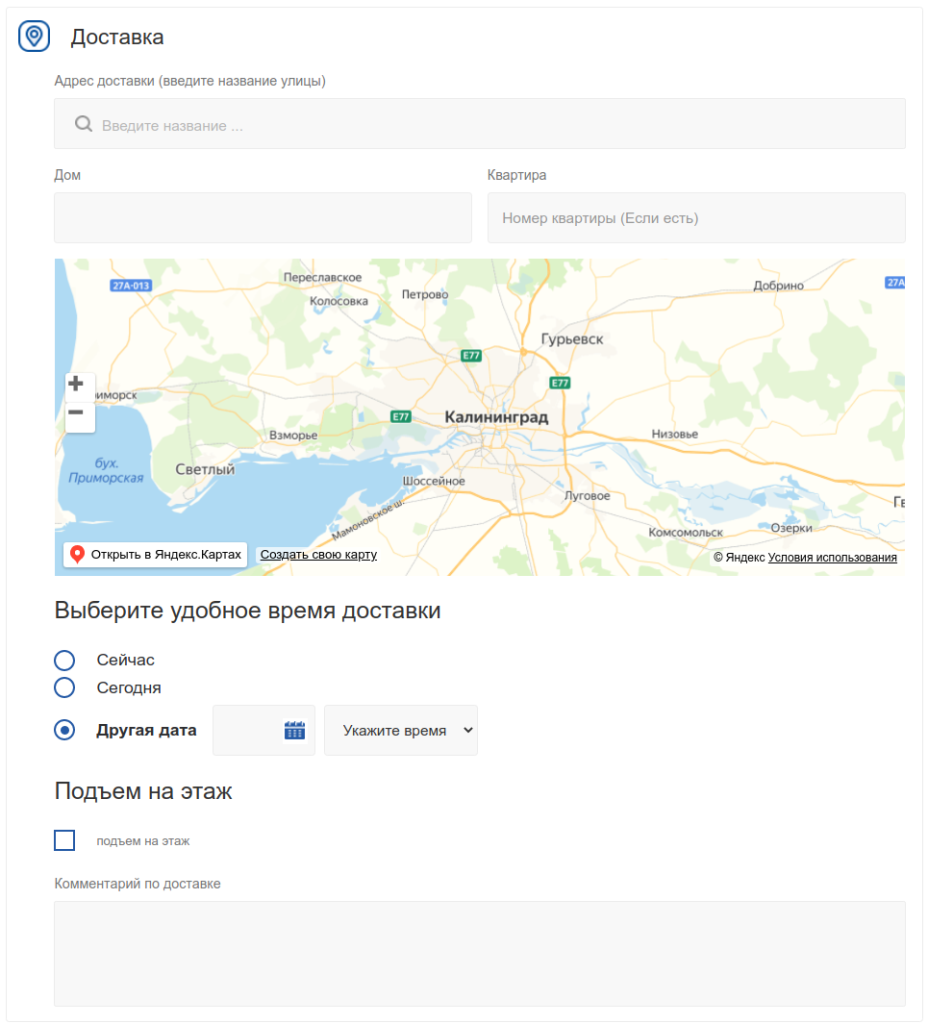Expand the Укажите время dropdown

(x=401, y=730)
